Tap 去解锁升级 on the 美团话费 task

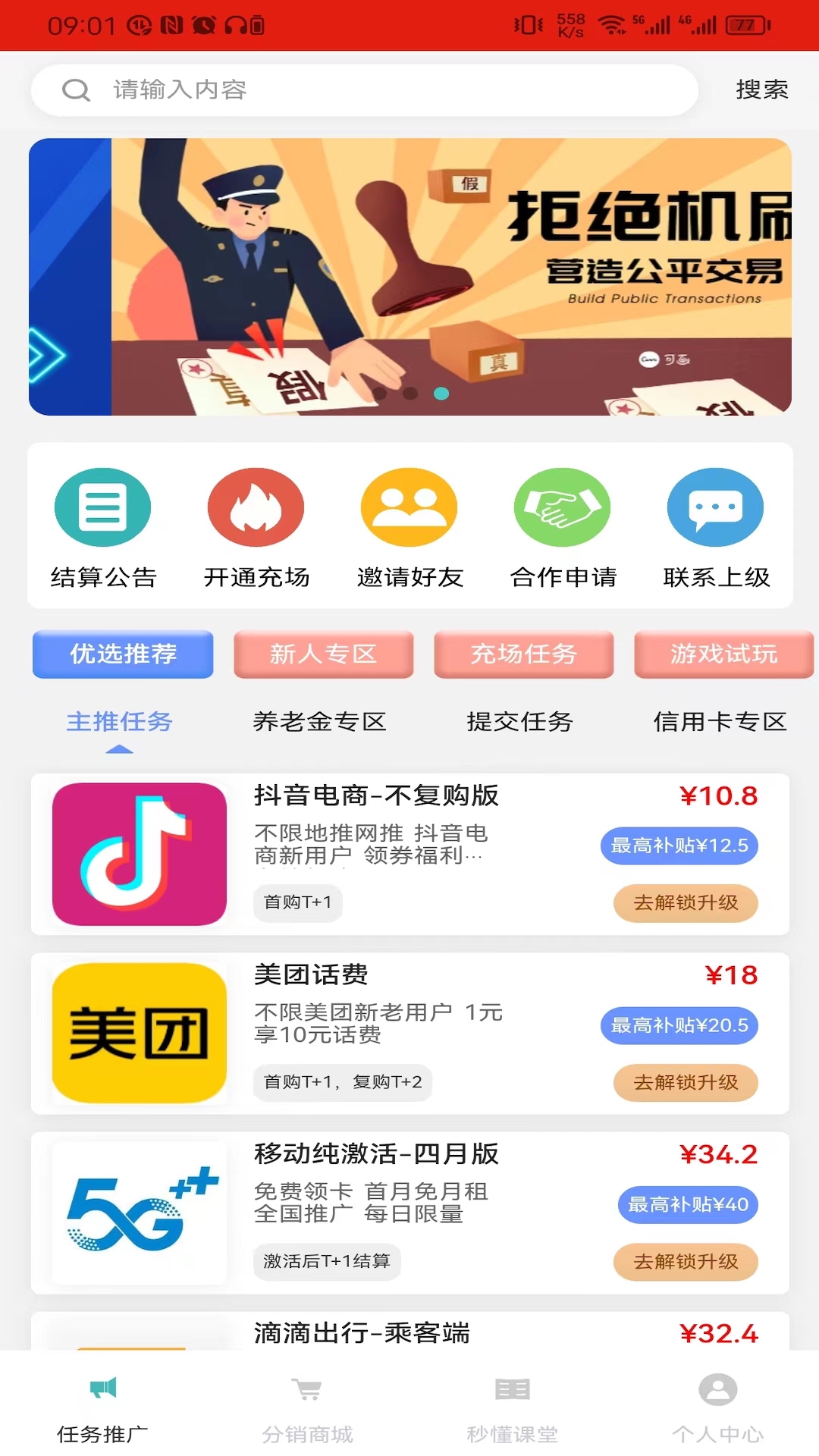click(686, 1082)
